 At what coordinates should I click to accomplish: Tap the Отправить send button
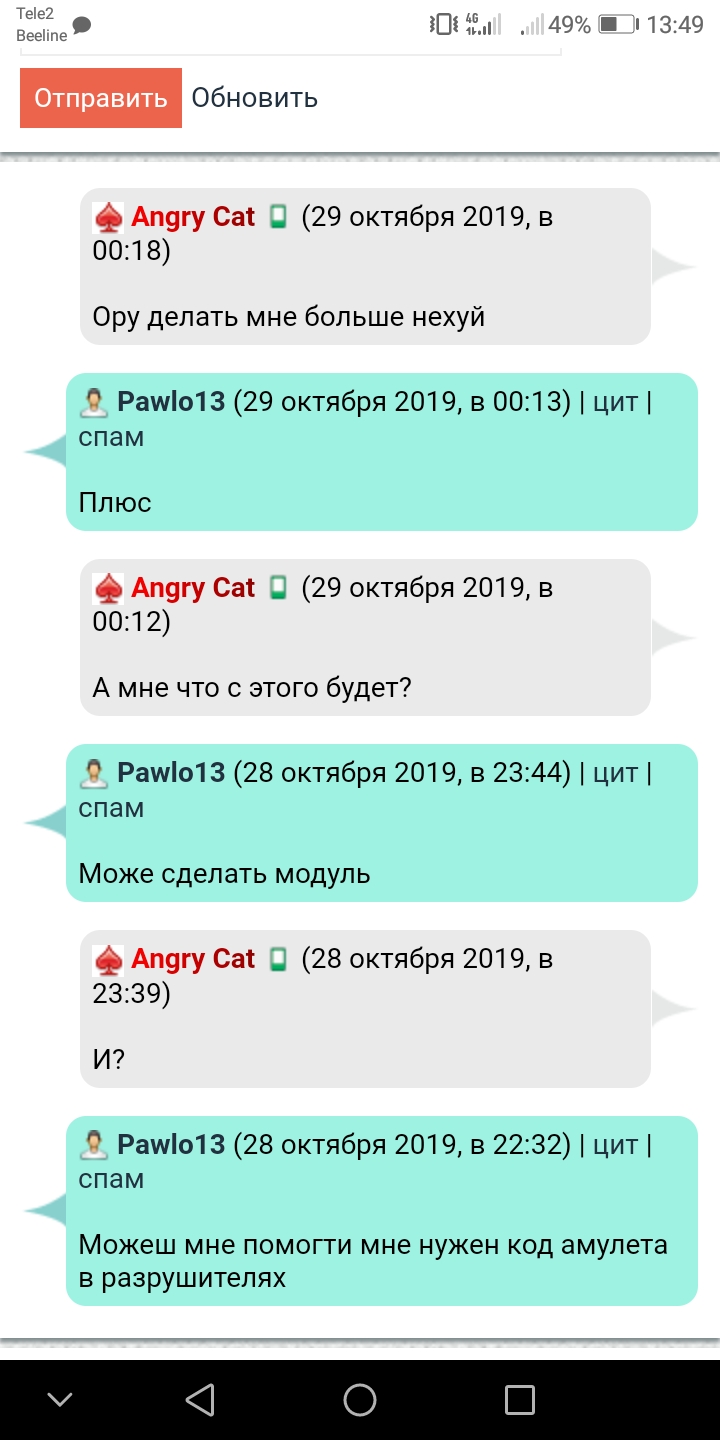[x=100, y=98]
